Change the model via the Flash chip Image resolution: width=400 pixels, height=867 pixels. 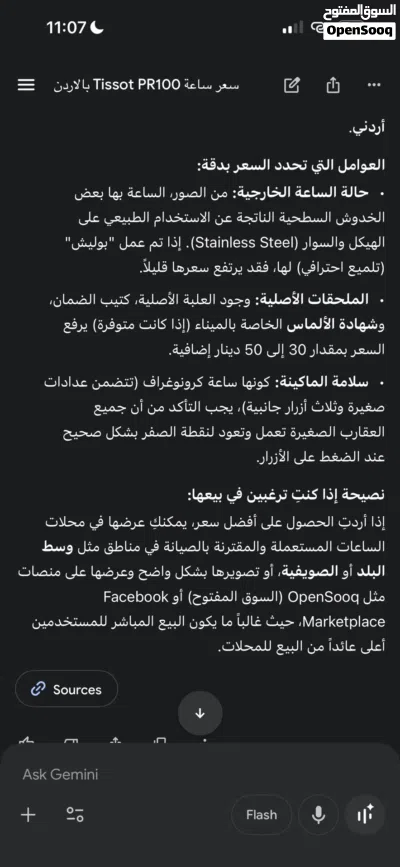click(262, 814)
